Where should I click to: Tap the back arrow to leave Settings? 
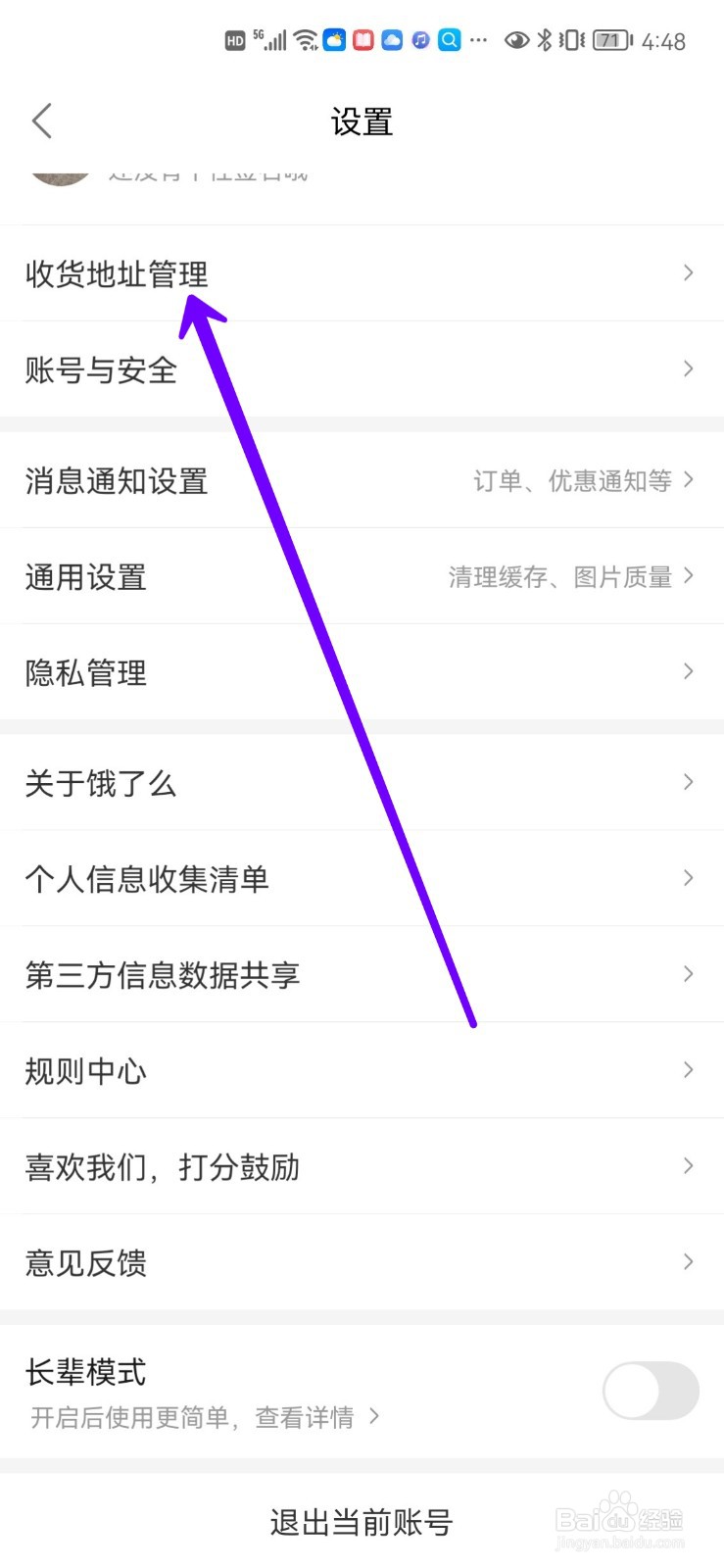[41, 121]
